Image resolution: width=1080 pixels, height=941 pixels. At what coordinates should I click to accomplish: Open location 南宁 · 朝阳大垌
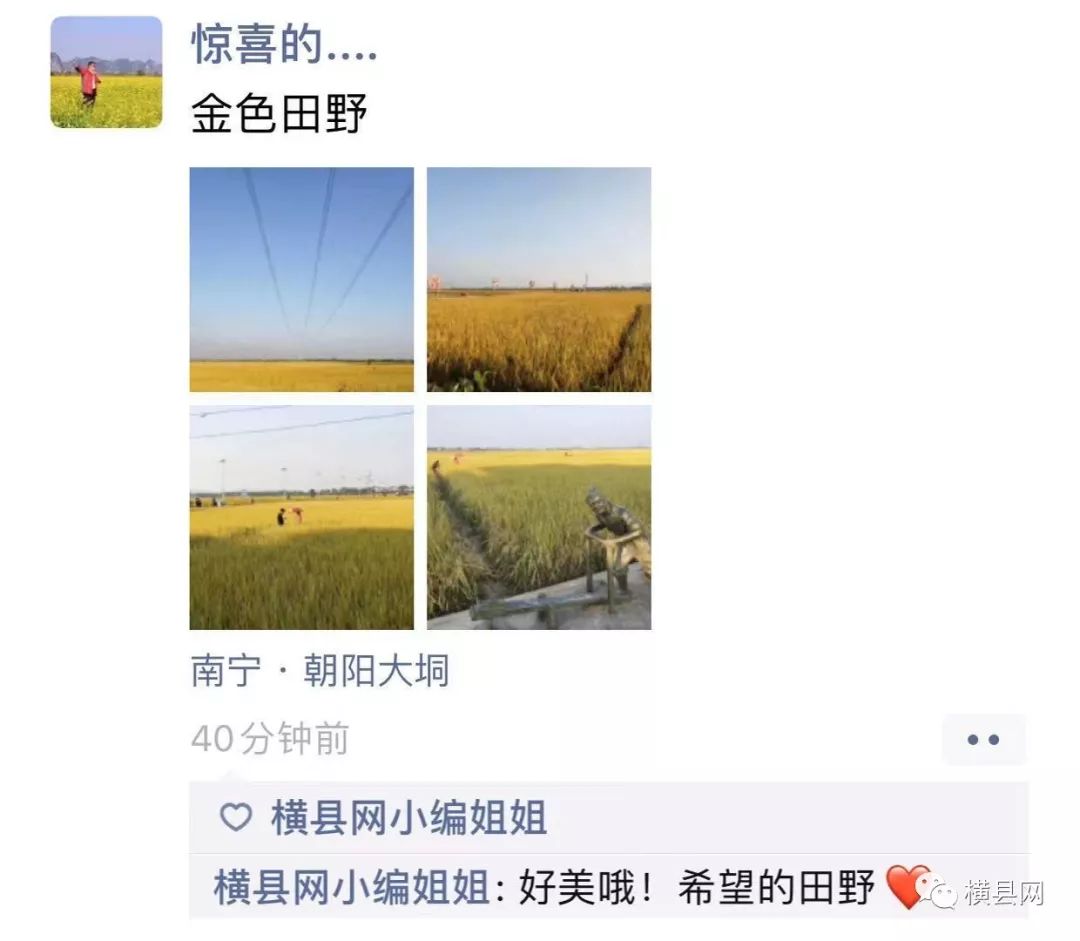tap(320, 671)
